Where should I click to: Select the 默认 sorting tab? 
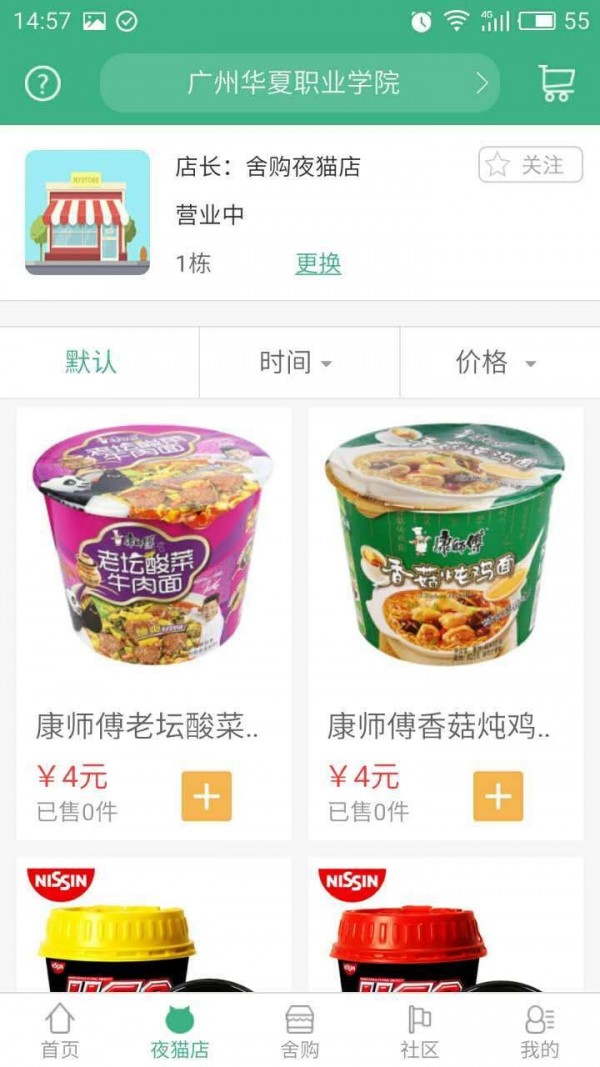[91, 362]
